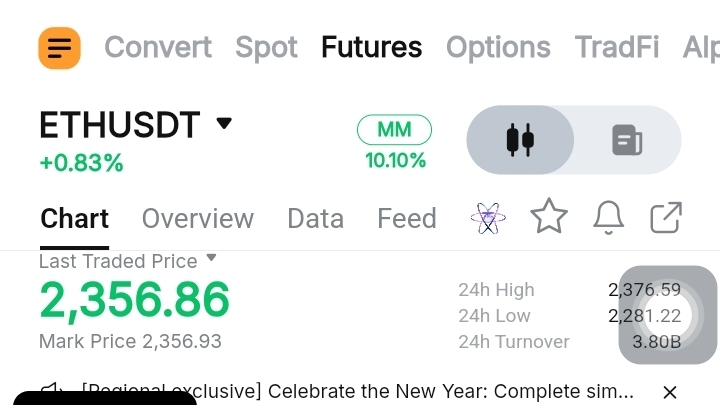720x405 pixels.
Task: Open the Options trading tab
Action: click(x=498, y=47)
